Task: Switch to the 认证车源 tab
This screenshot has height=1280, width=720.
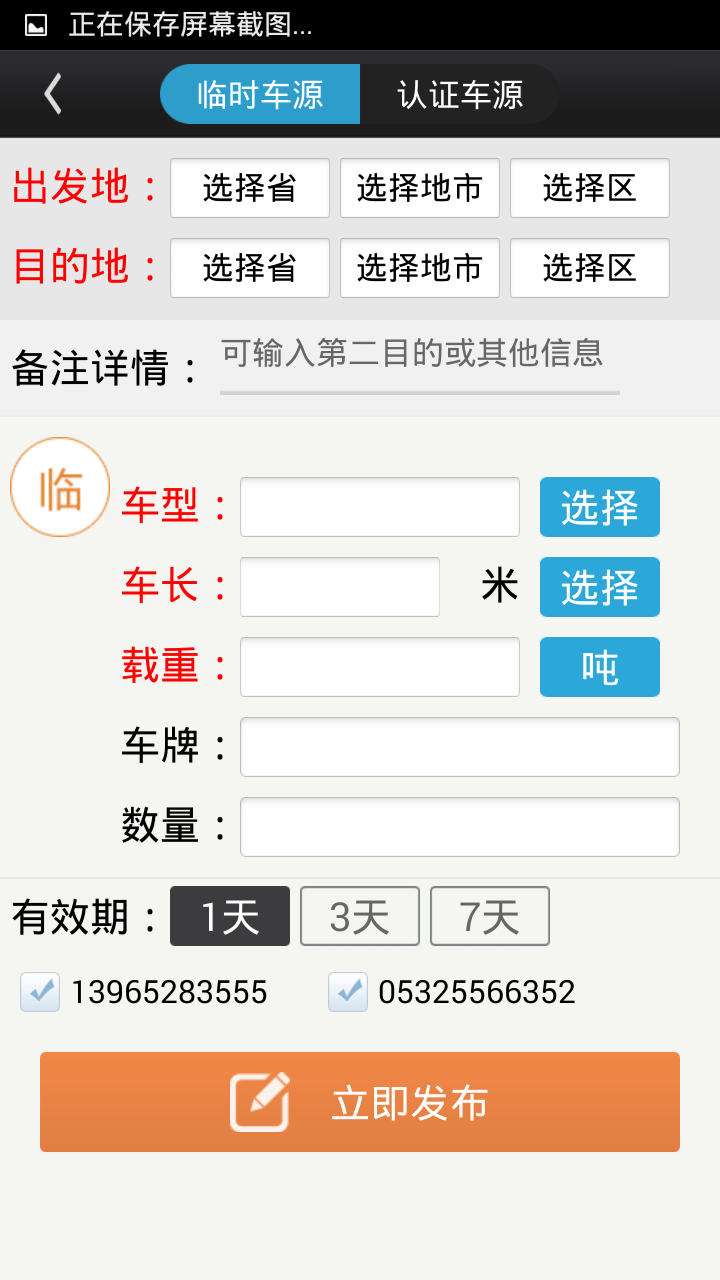Action: [460, 94]
